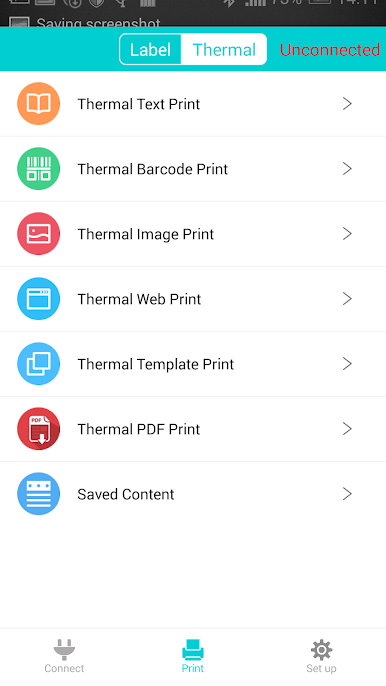The image size is (386, 686).
Task: Open Thermal Text Print
Action: 193,104
